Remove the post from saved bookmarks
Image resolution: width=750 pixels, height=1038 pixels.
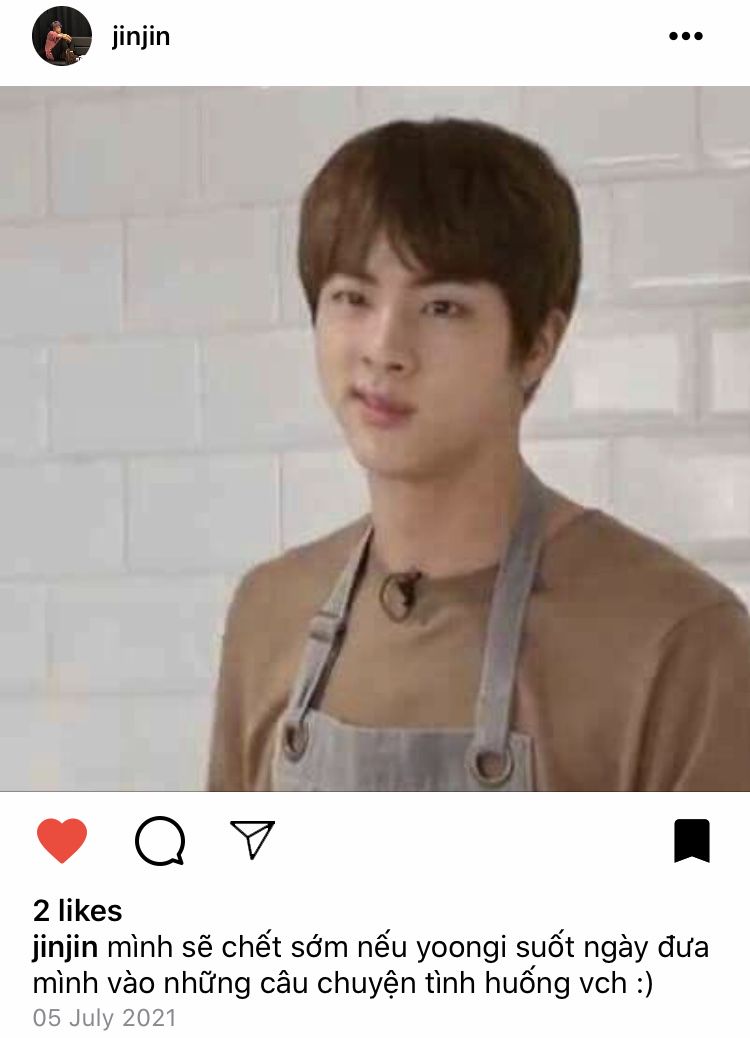(691, 841)
